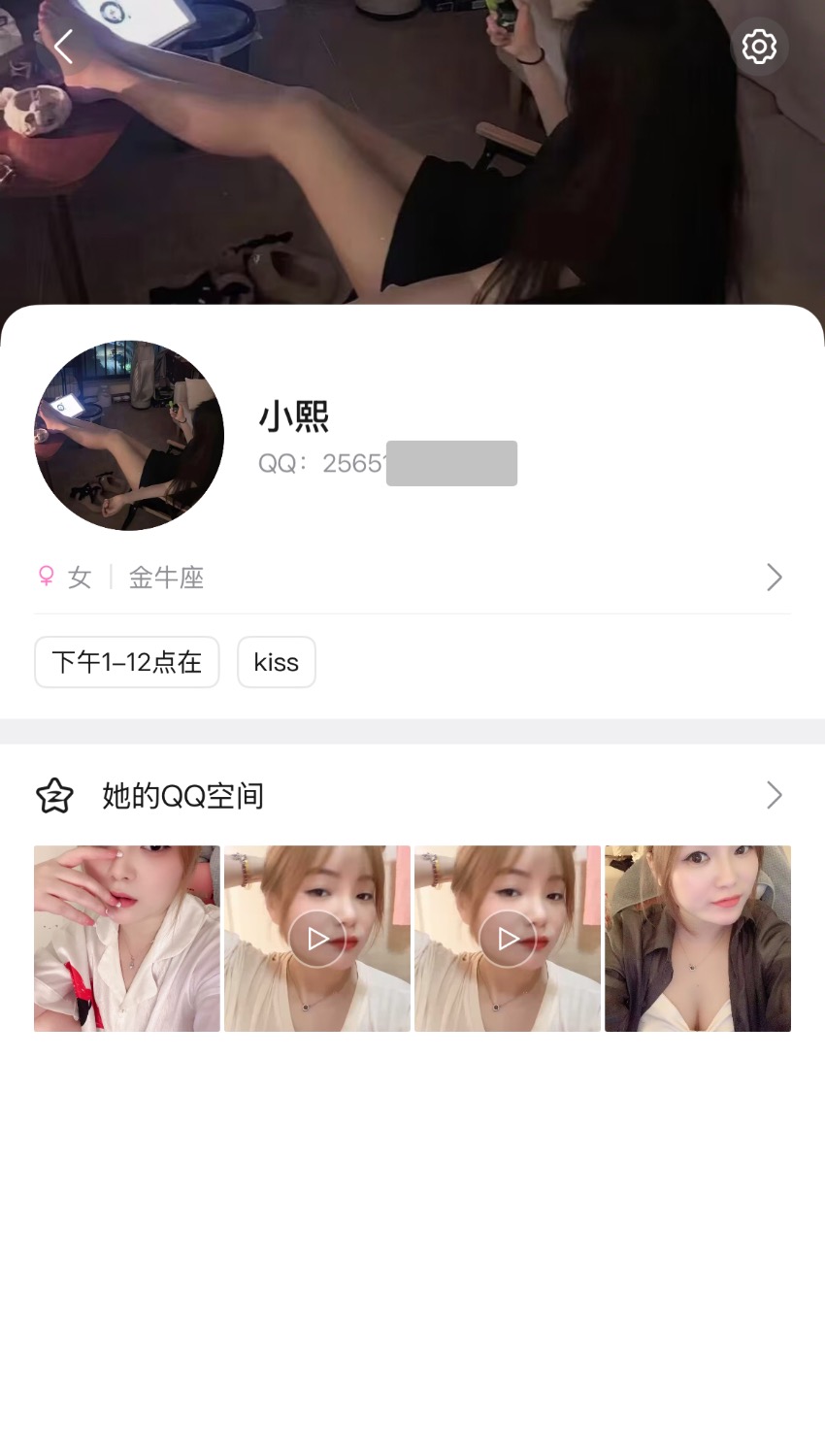This screenshot has height=1456, width=825.
Task: Tap the 下午1–12点在 tag
Action: pyautogui.click(x=126, y=662)
